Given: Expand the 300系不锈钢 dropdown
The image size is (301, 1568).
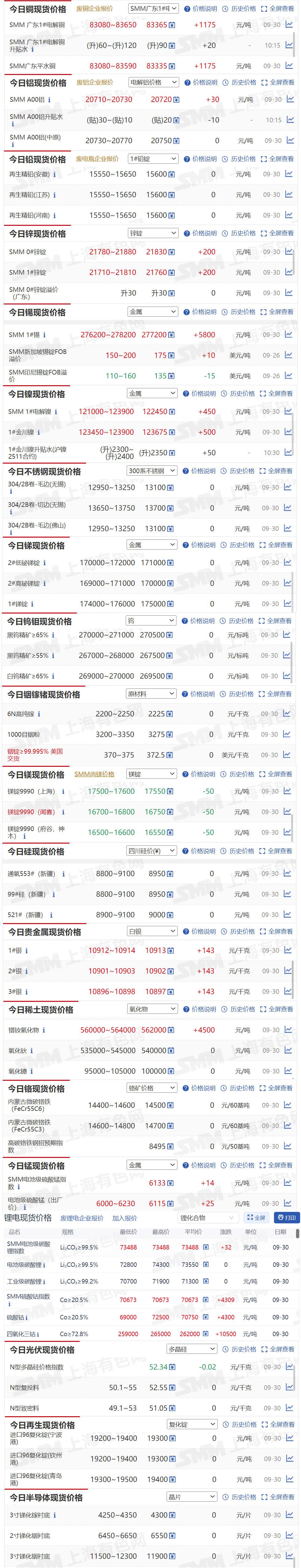Looking at the screenshot, I should 152,471.
